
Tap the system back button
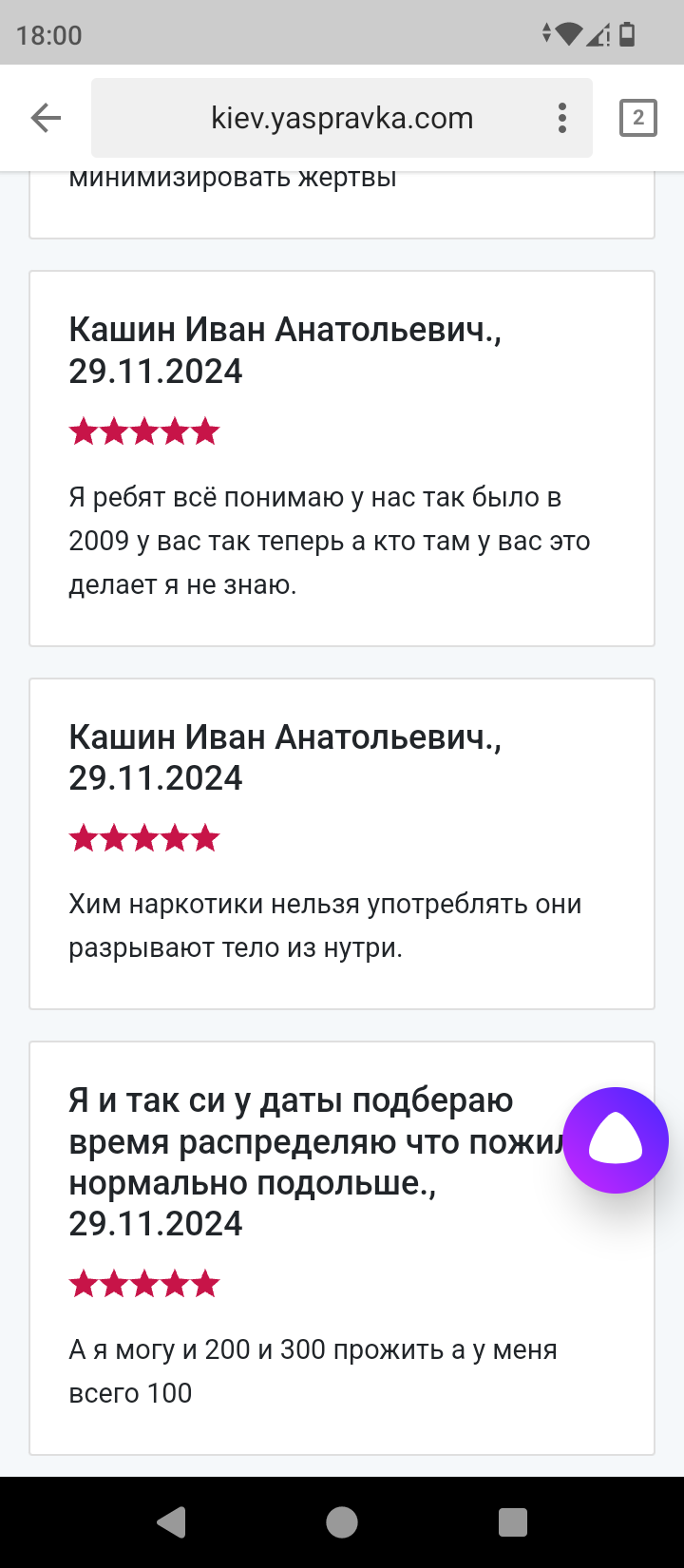tap(171, 1522)
